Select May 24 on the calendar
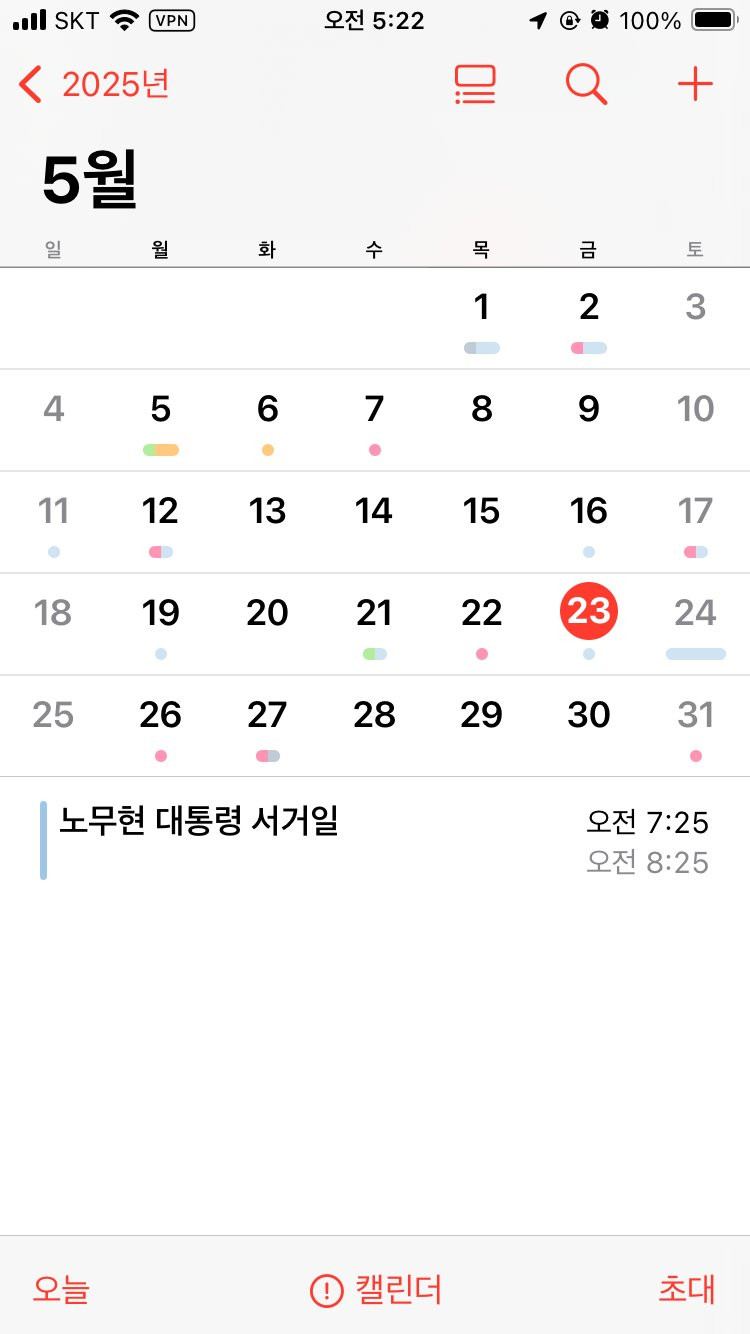This screenshot has height=1334, width=750. click(695, 614)
